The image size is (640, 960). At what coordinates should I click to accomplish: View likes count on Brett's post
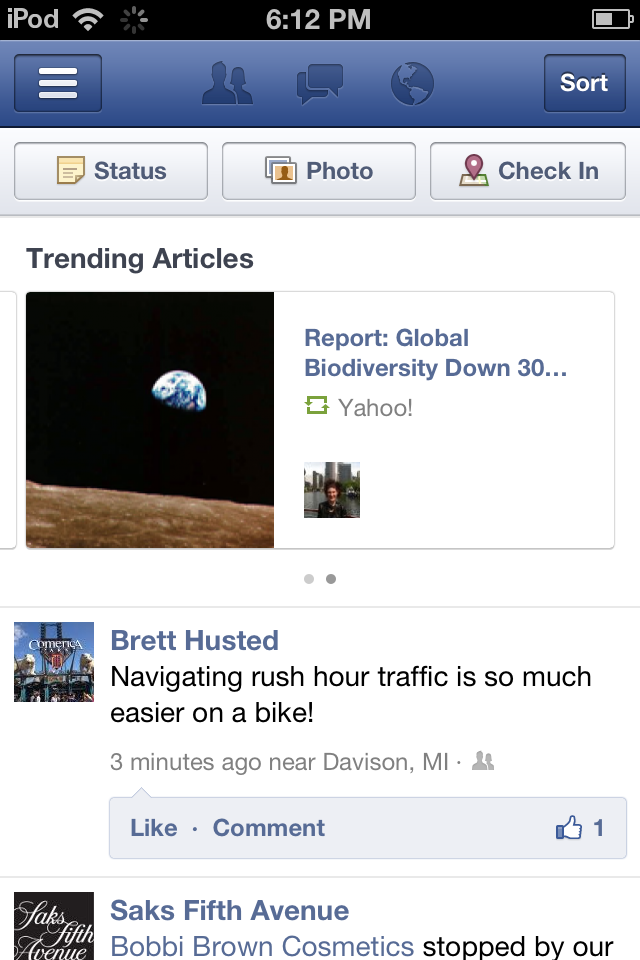pos(580,828)
